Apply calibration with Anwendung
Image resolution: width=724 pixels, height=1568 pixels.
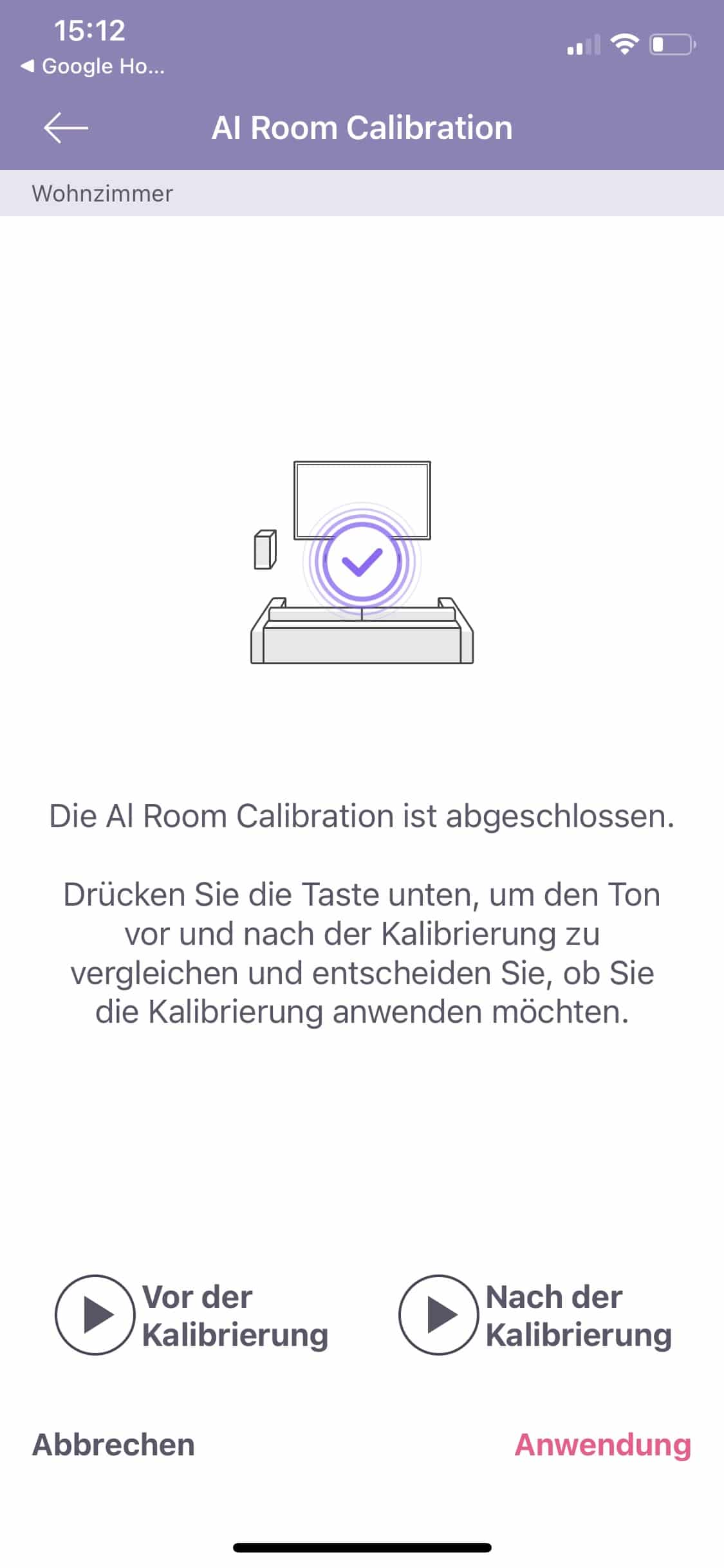pos(602,1445)
